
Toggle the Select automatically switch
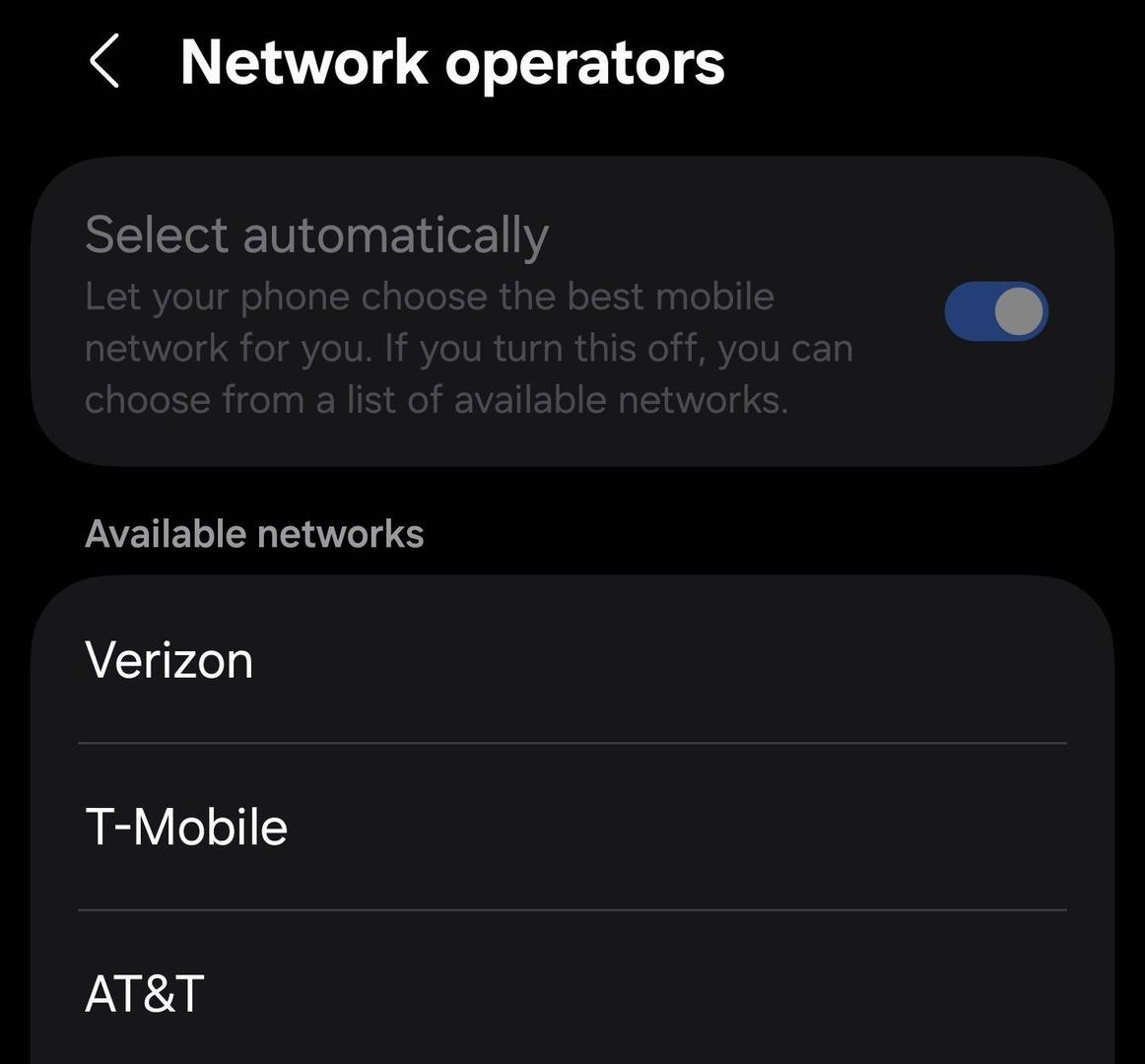pos(995,312)
